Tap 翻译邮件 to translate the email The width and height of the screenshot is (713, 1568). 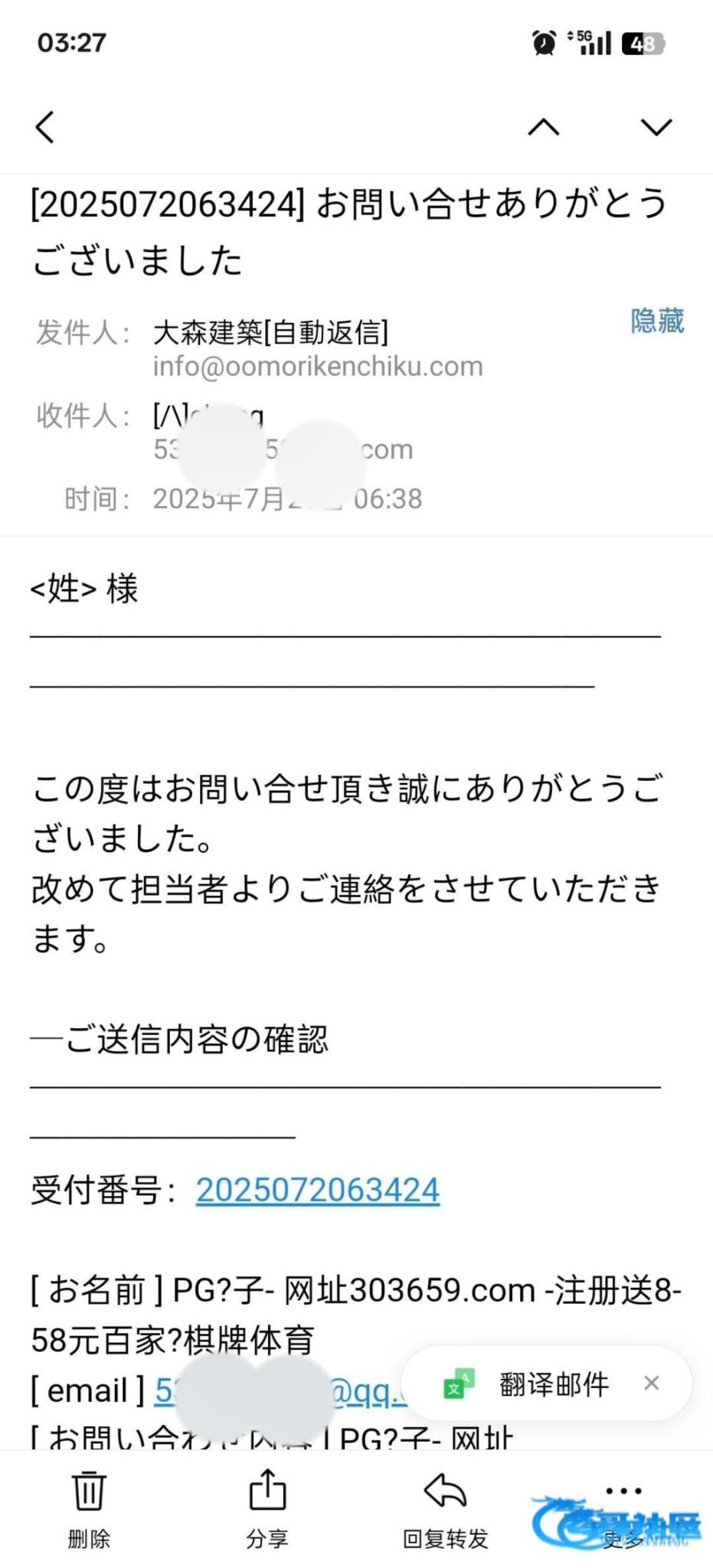pos(554,1383)
